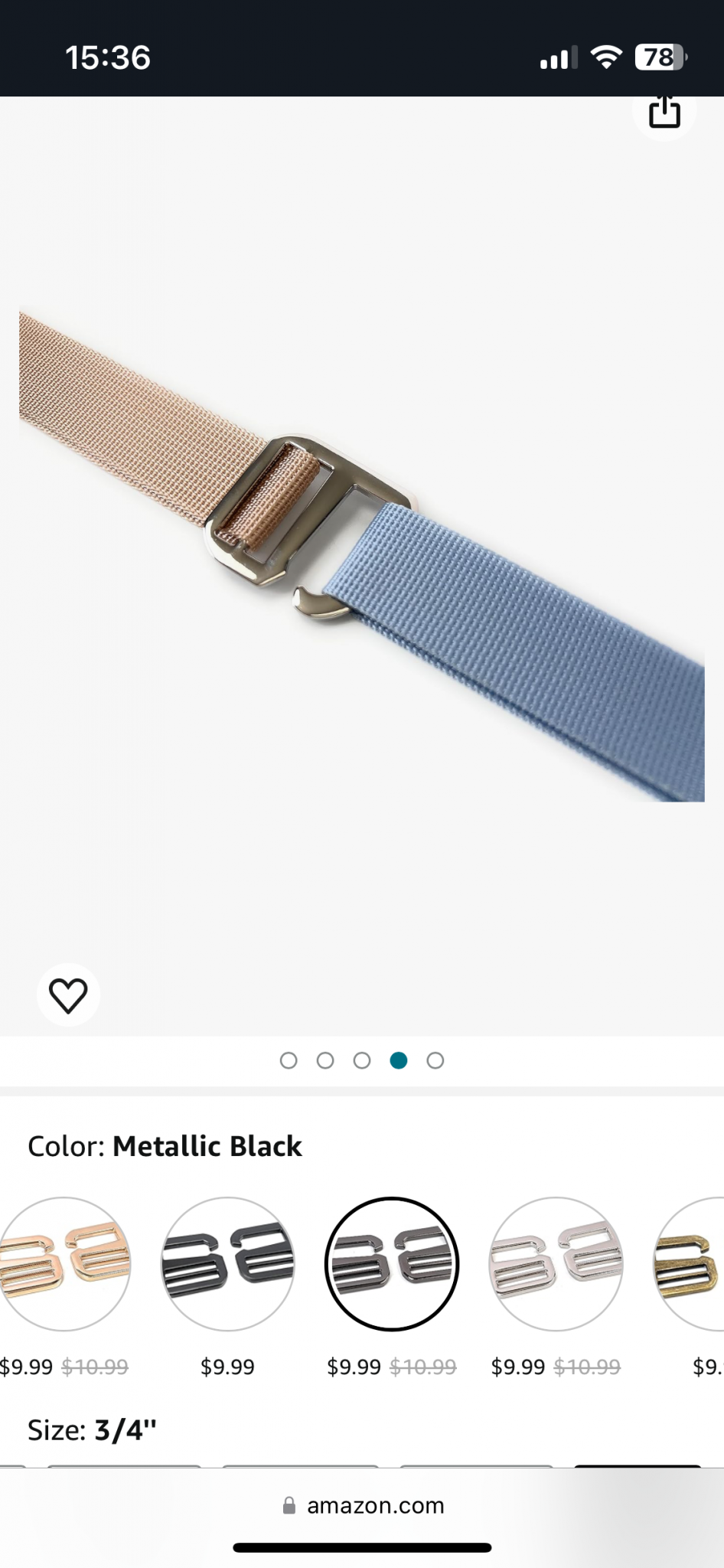Select the silver buckle color swatch
724x1568 pixels.
556,1264
